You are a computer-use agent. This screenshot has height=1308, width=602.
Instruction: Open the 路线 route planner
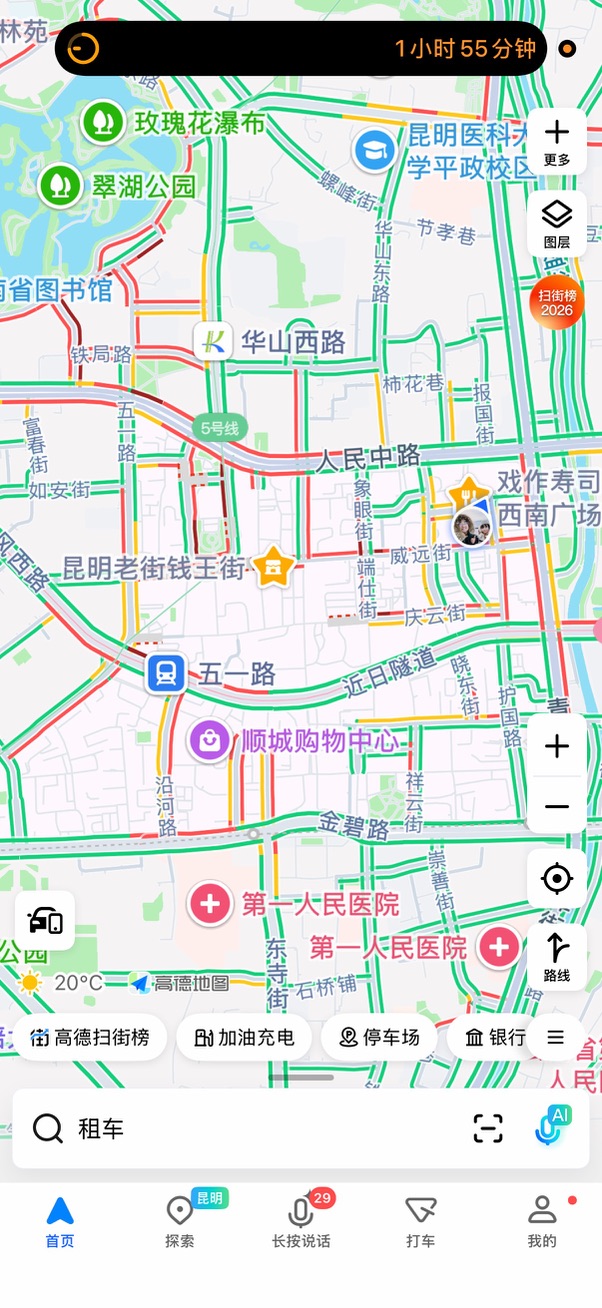coord(557,956)
